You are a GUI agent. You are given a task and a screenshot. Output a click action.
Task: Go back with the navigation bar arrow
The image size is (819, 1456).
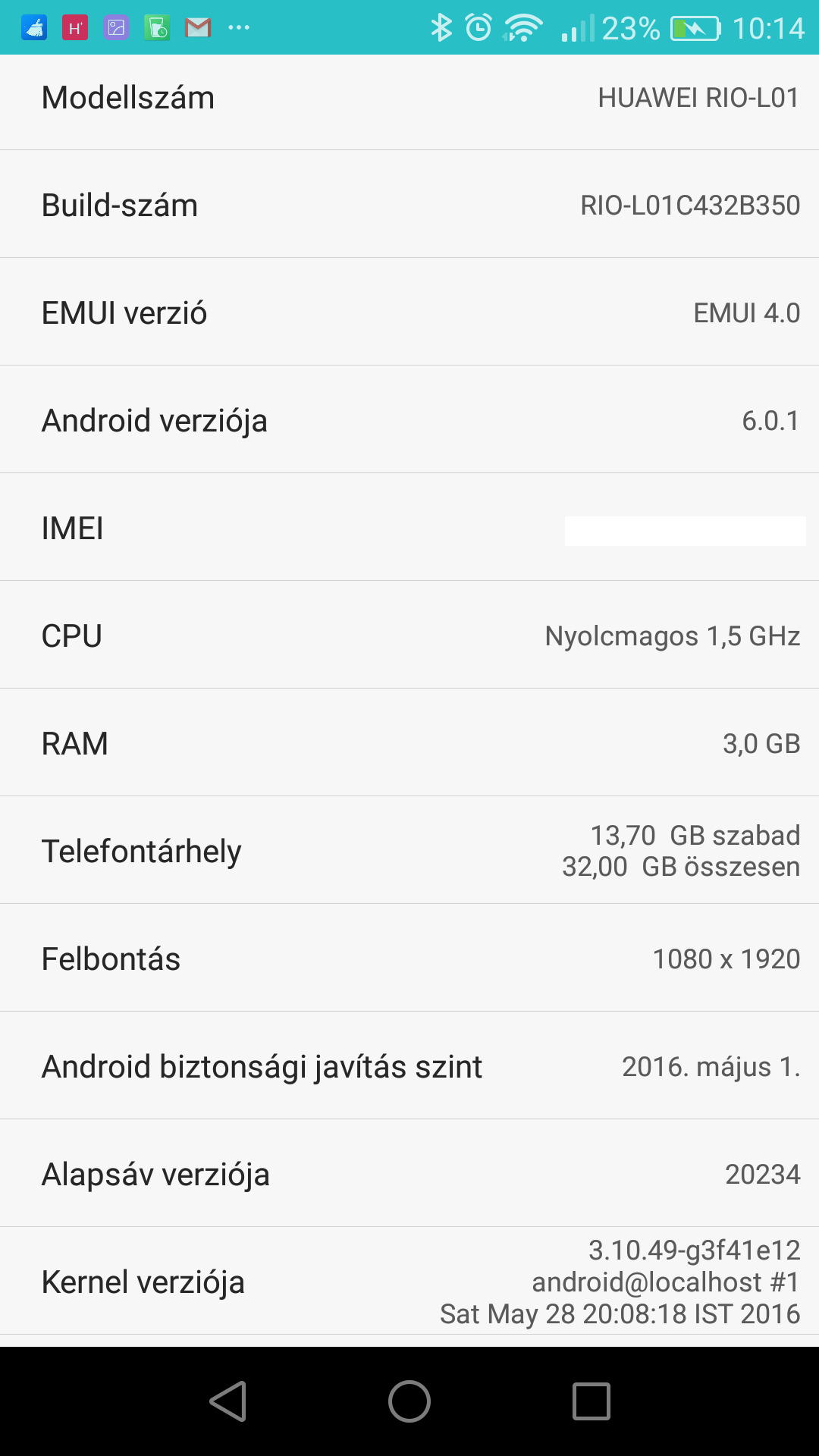tap(227, 1401)
